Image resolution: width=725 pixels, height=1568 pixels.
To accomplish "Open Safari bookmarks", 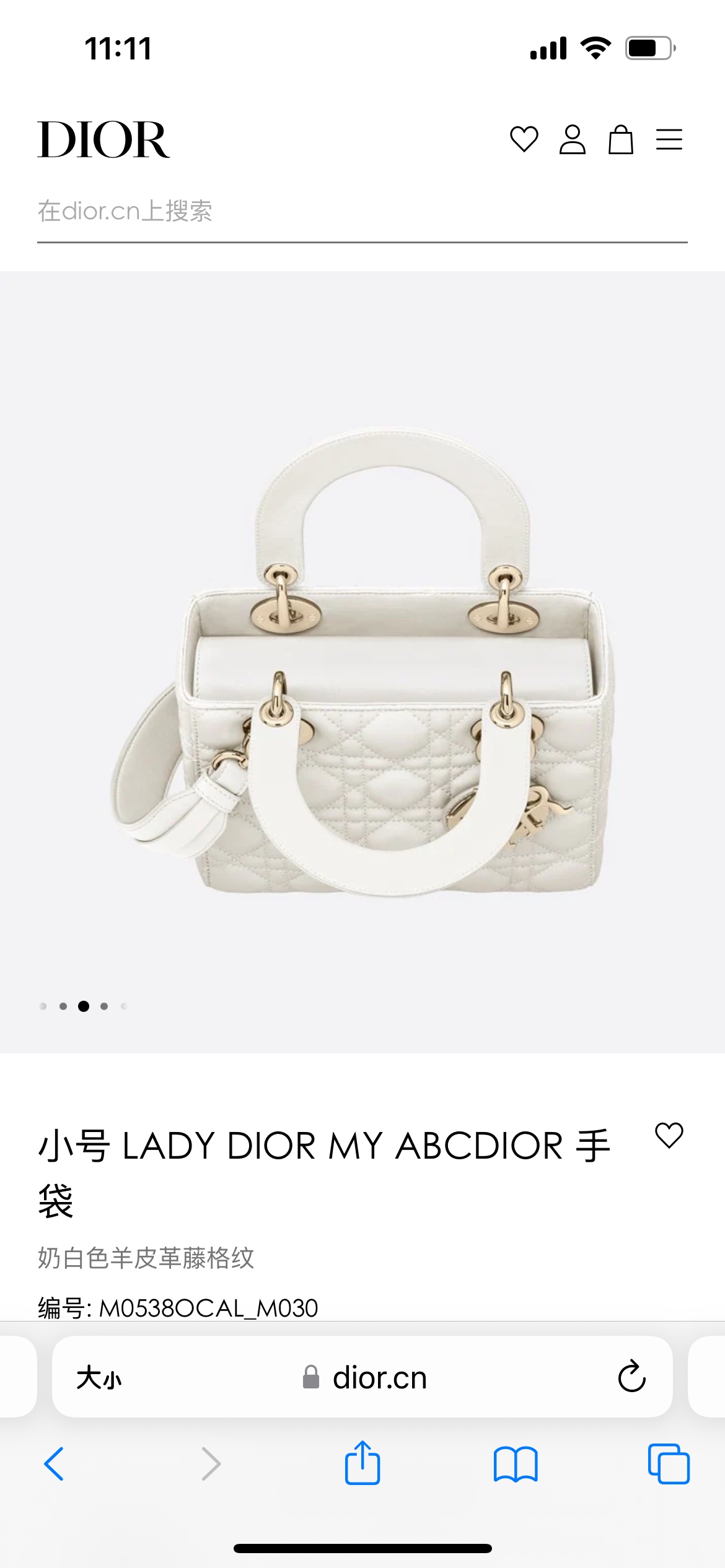I will point(516,1464).
